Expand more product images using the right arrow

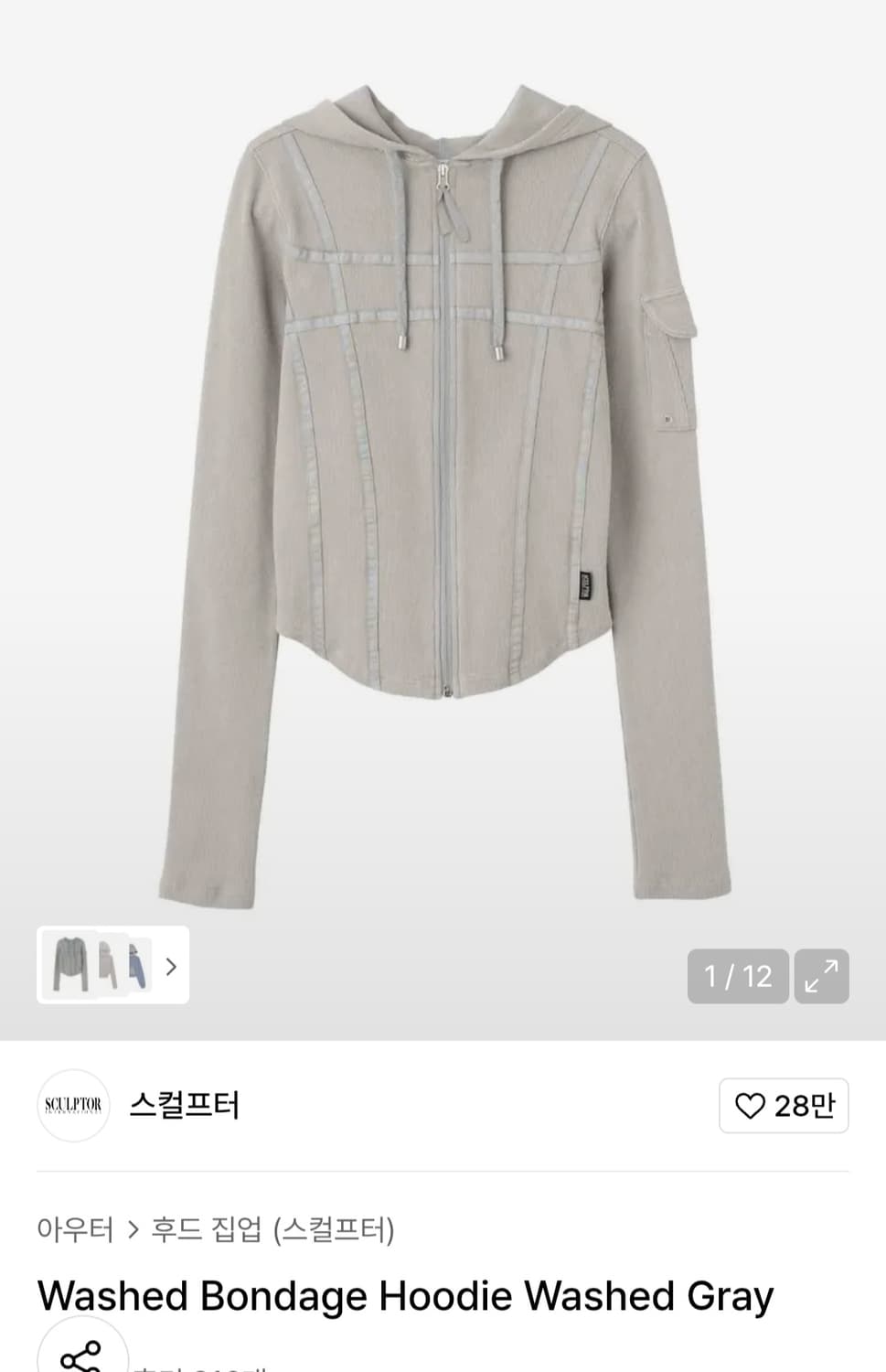[170, 966]
